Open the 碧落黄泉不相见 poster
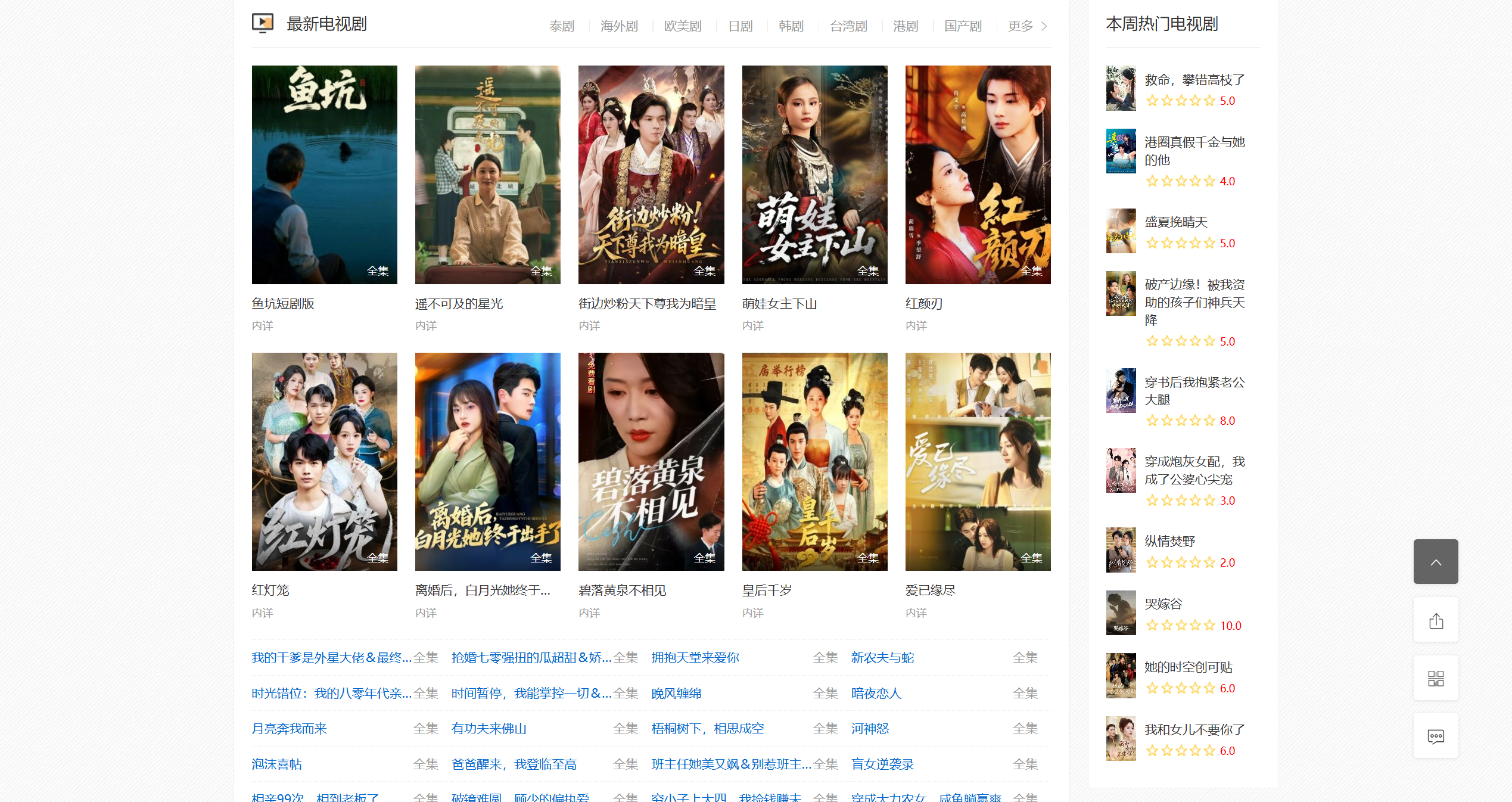 tap(651, 461)
